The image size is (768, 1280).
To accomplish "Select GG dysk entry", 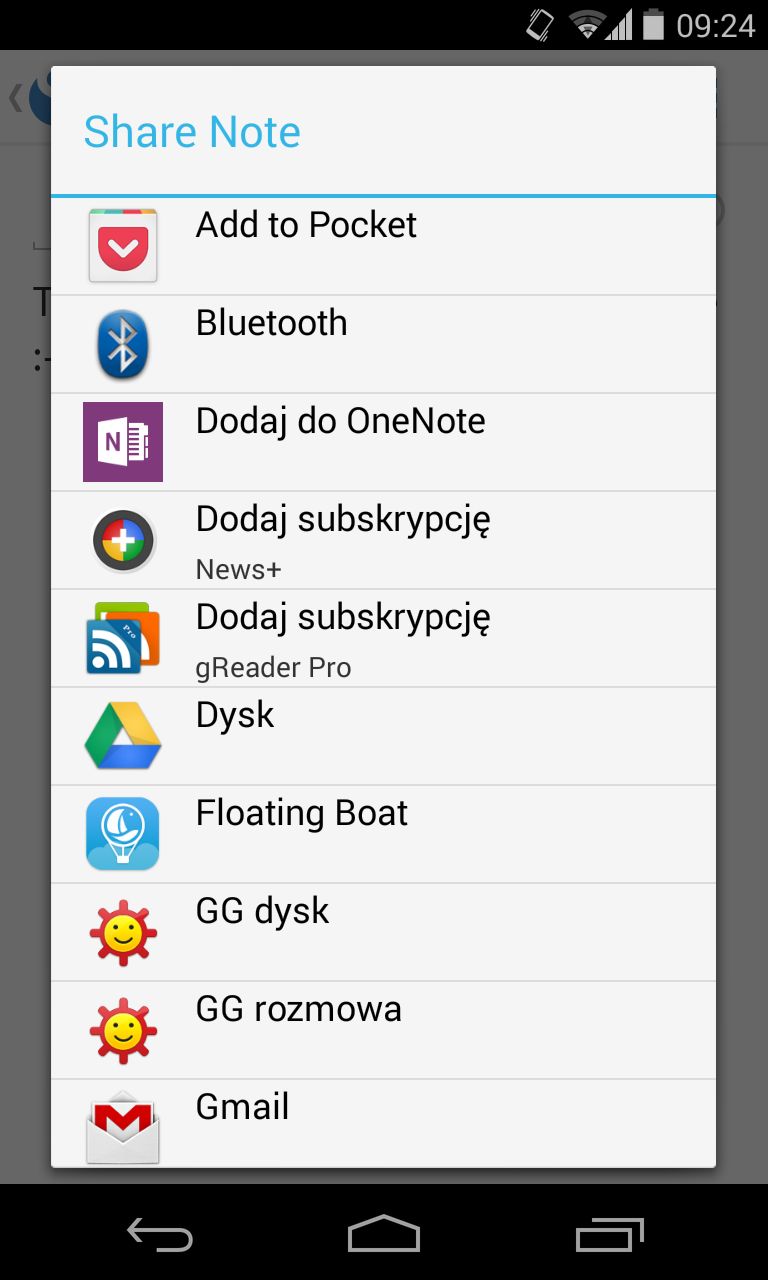I will (x=383, y=932).
